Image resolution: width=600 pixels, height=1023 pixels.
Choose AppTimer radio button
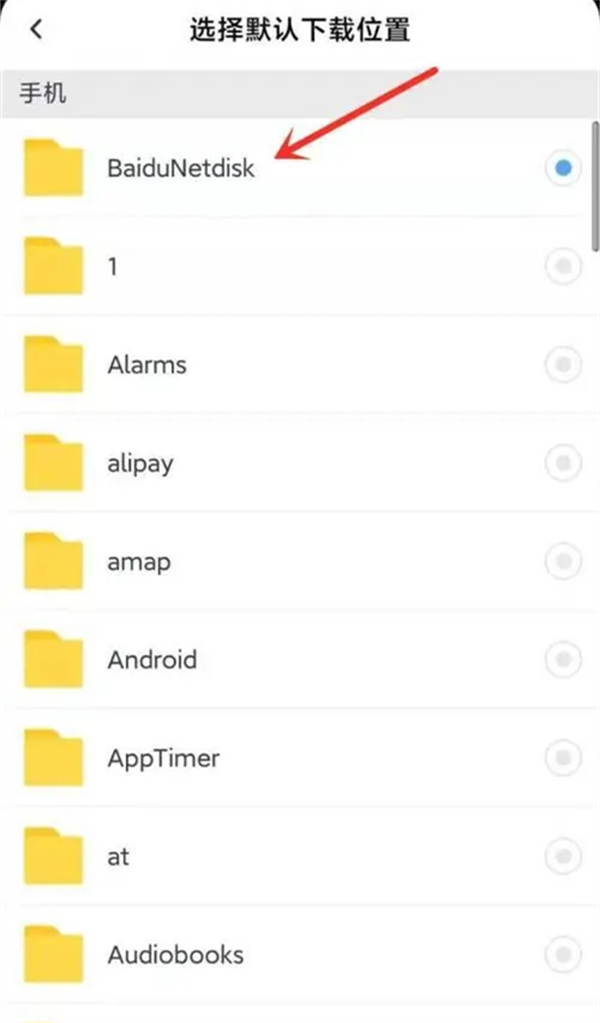pyautogui.click(x=563, y=757)
